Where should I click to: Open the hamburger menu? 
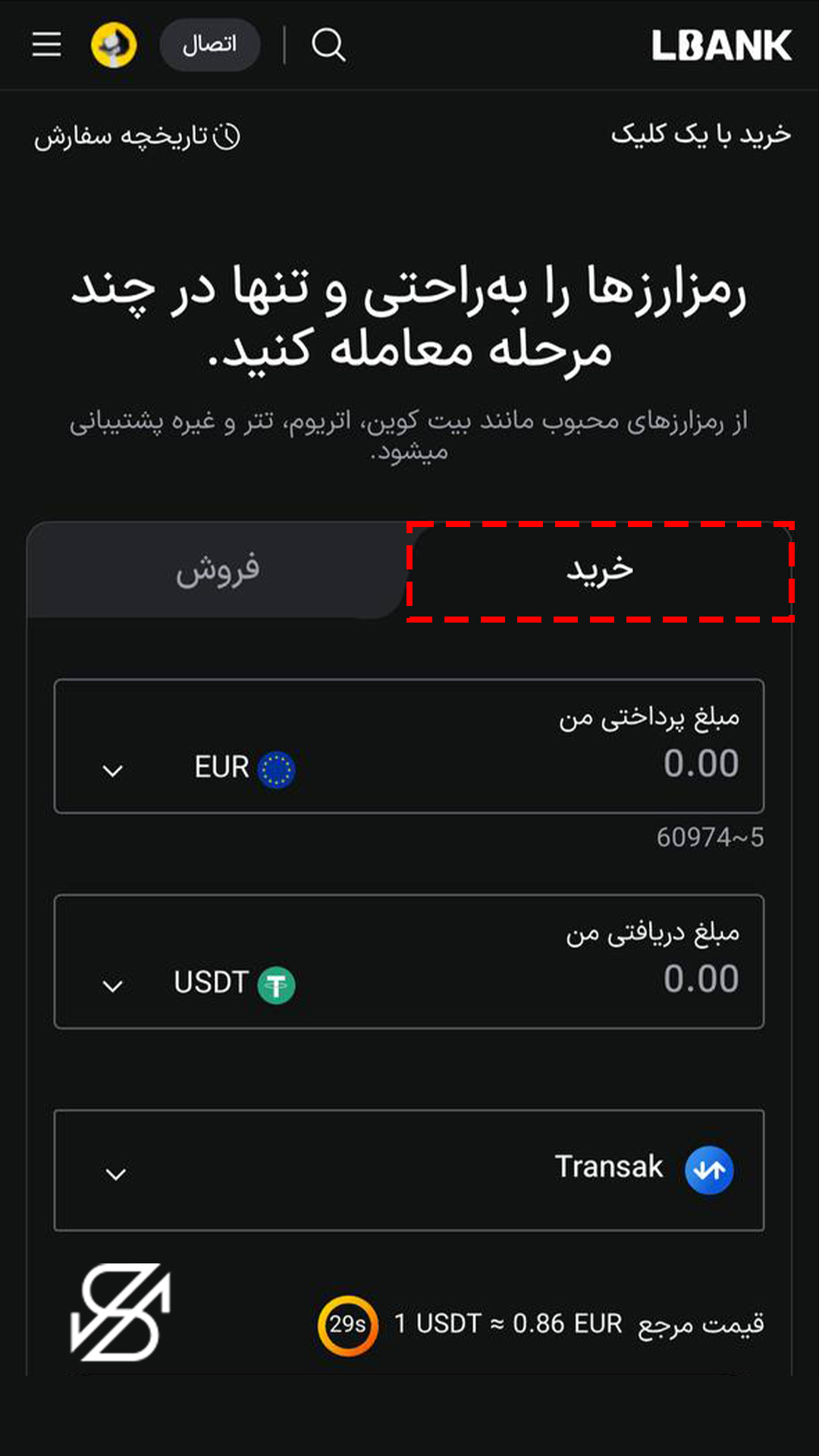(46, 45)
